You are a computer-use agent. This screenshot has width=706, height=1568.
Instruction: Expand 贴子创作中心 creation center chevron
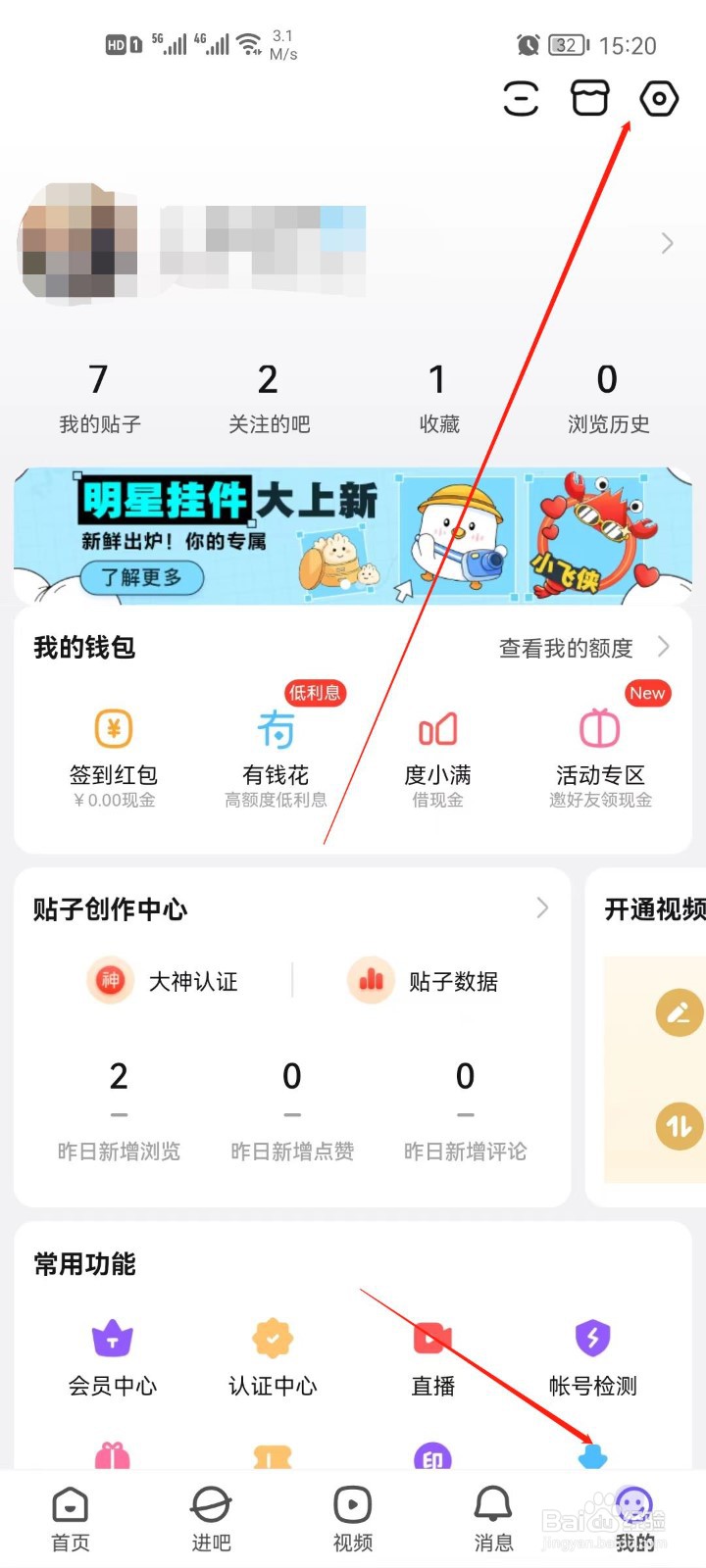(x=543, y=908)
